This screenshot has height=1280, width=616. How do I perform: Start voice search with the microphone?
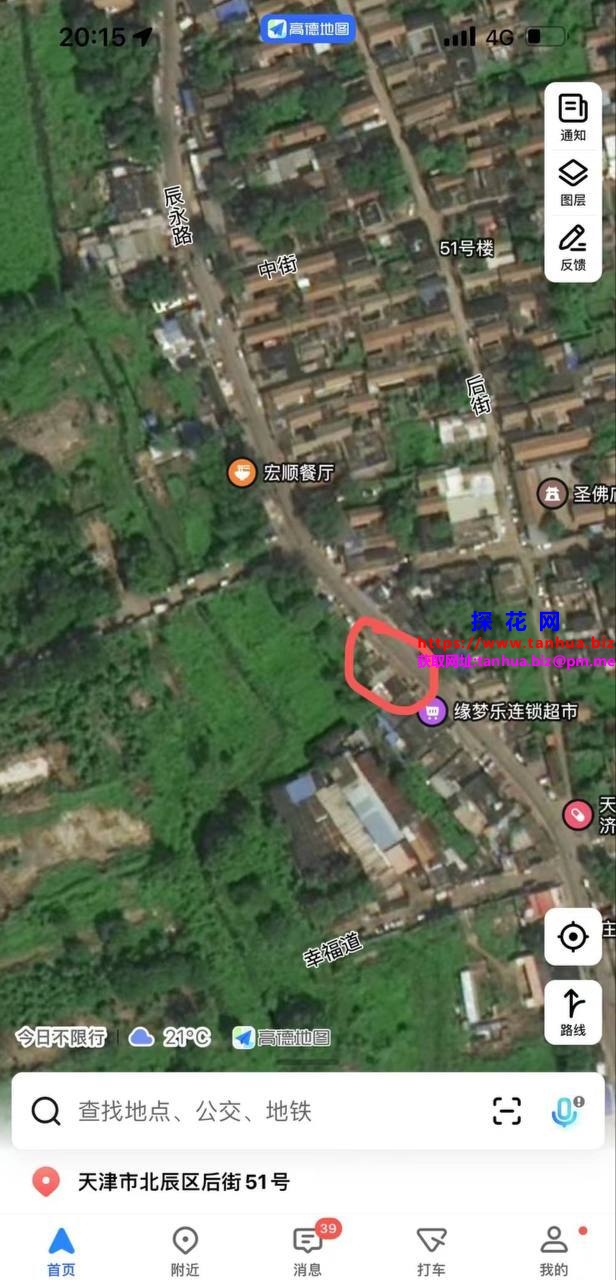pos(567,1110)
